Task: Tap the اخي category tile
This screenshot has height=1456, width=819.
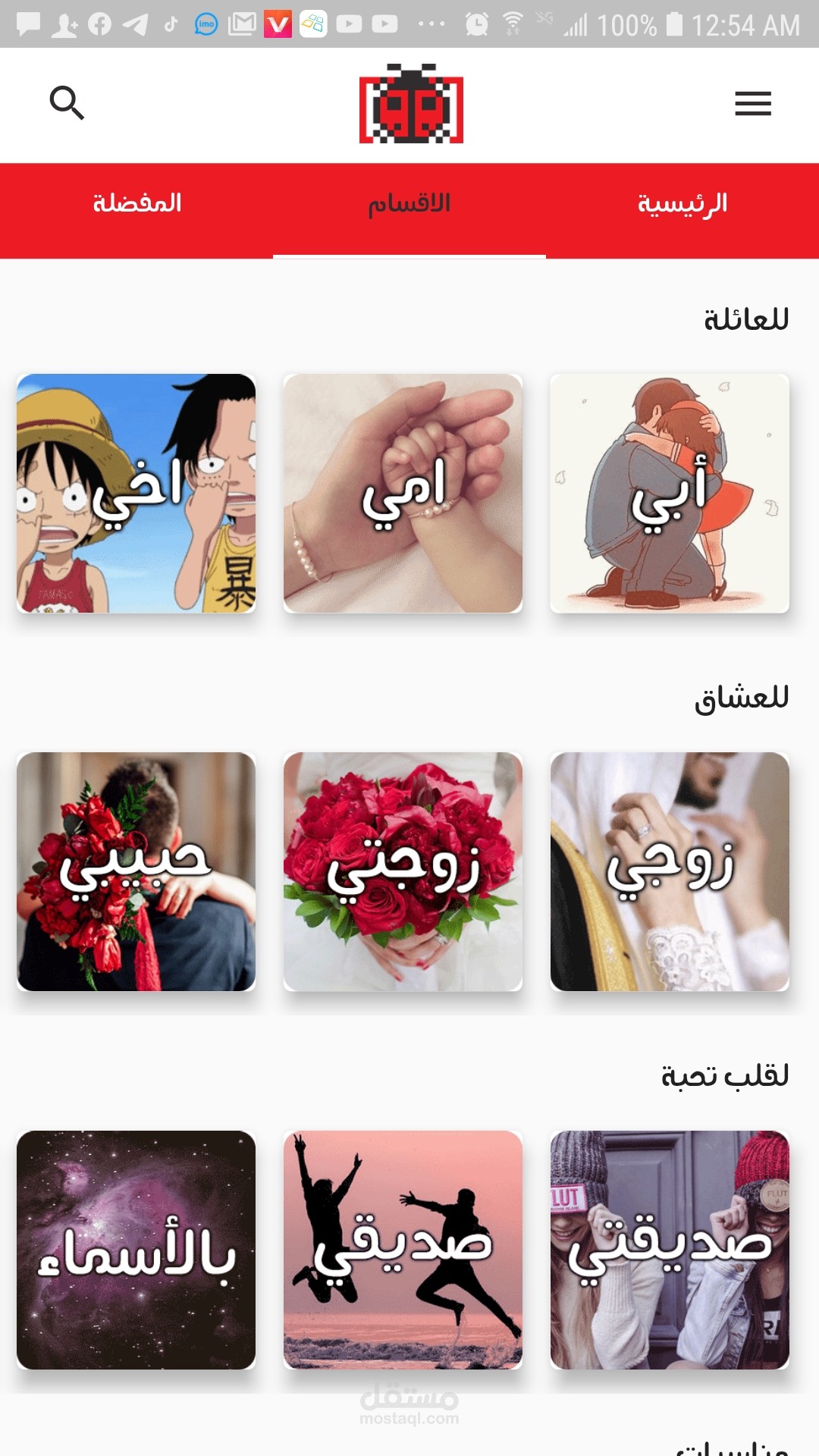Action: coord(136,493)
